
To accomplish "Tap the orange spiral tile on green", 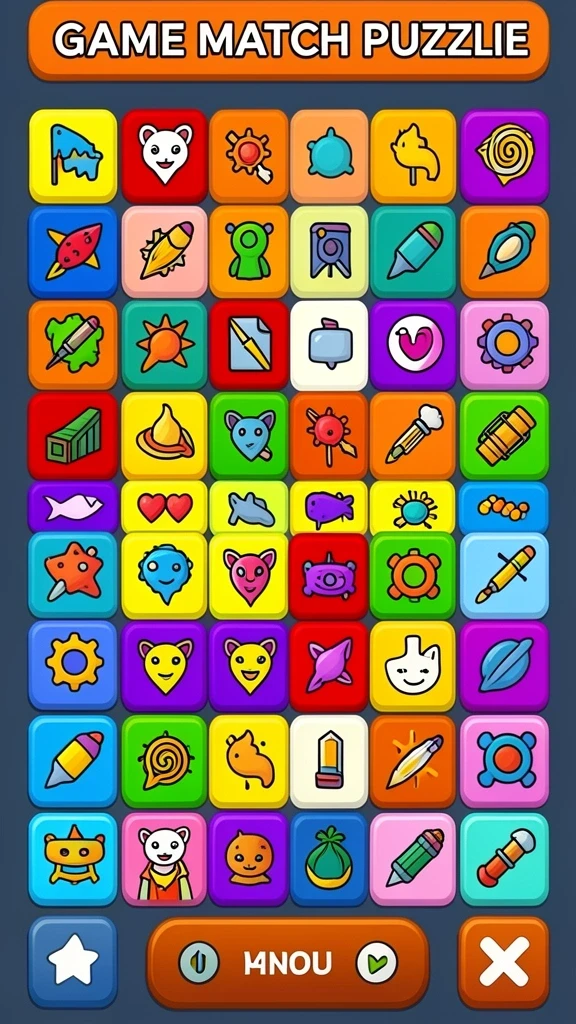I will coord(165,761).
